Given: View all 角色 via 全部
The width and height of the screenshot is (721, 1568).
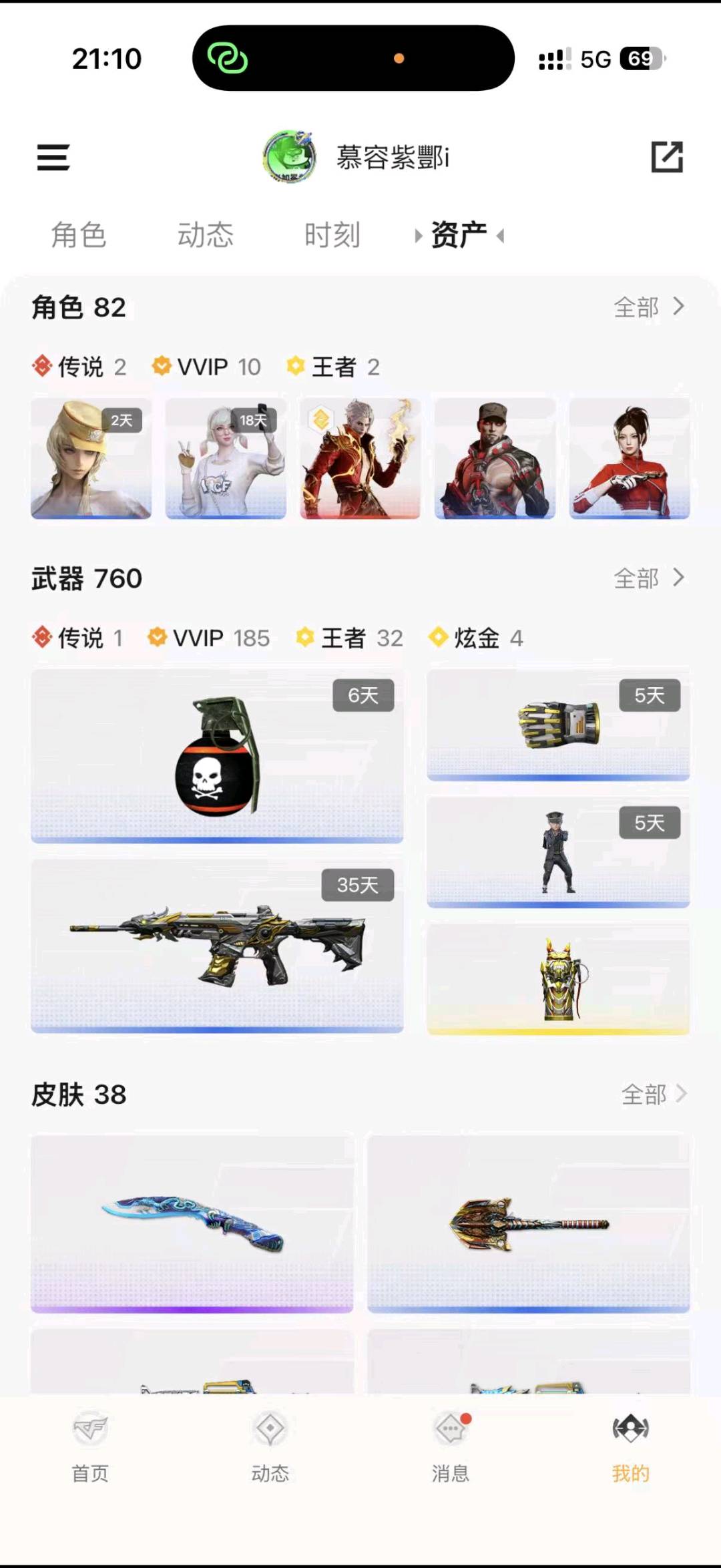Looking at the screenshot, I should coord(648,307).
